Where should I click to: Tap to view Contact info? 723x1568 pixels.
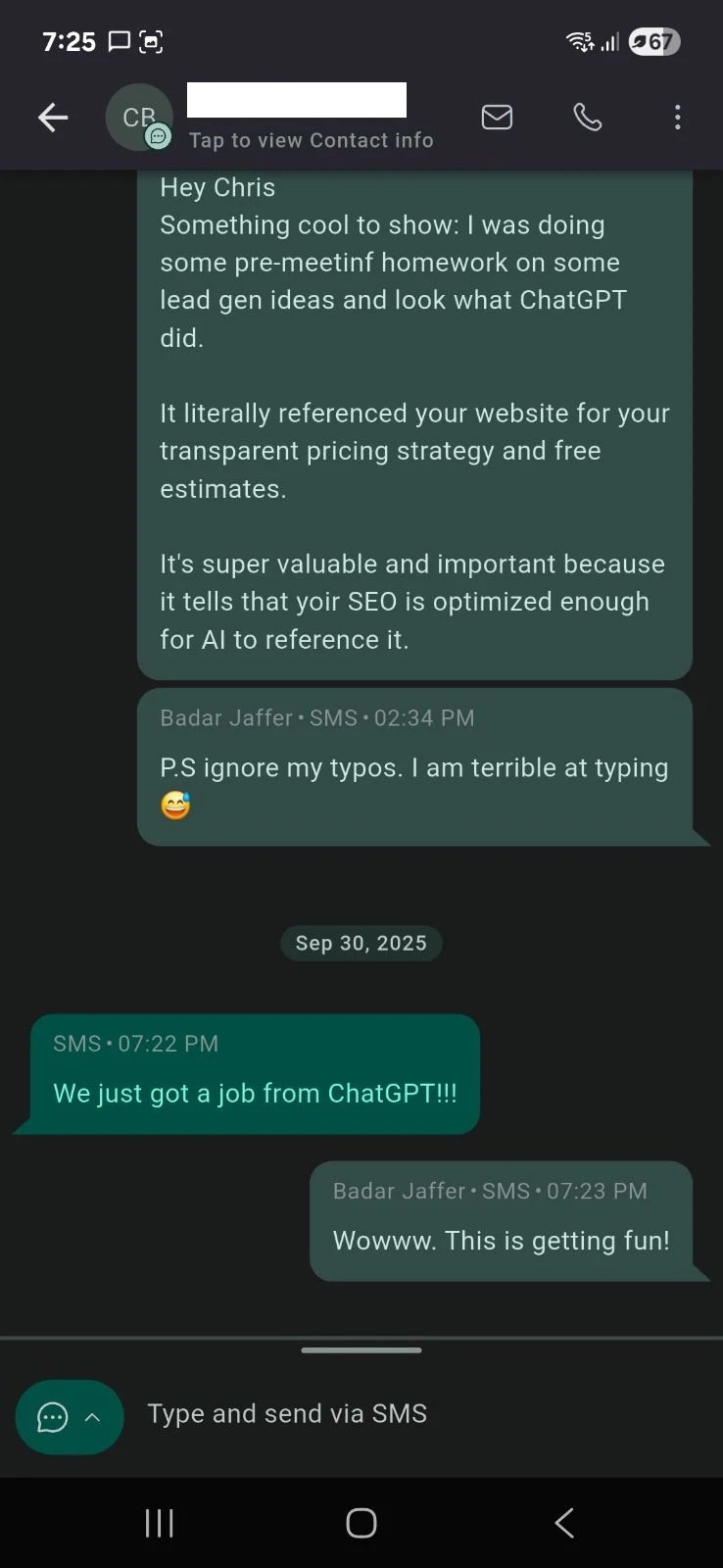pos(311,140)
